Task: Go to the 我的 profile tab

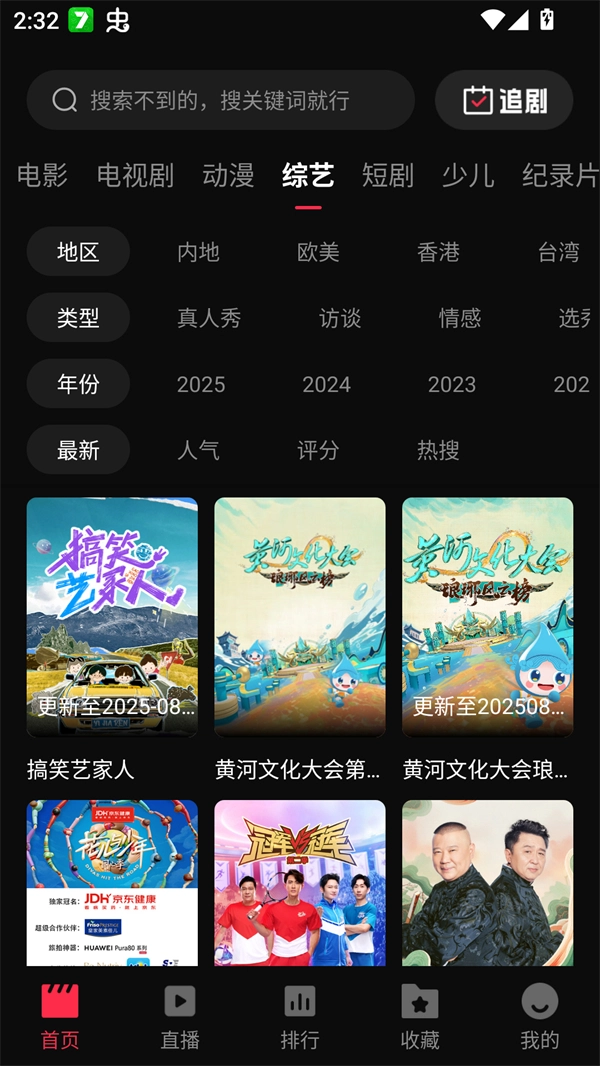Action: pos(540,1015)
